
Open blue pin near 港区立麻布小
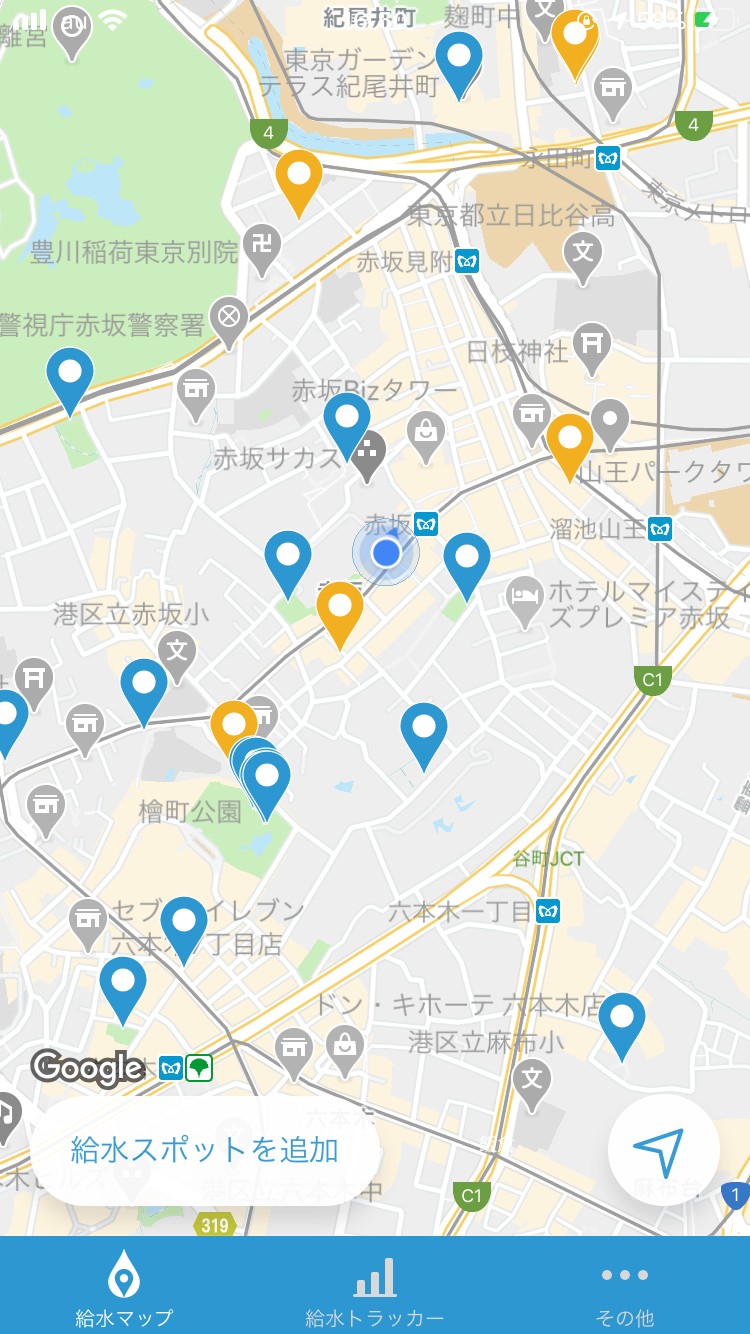[x=622, y=1020]
